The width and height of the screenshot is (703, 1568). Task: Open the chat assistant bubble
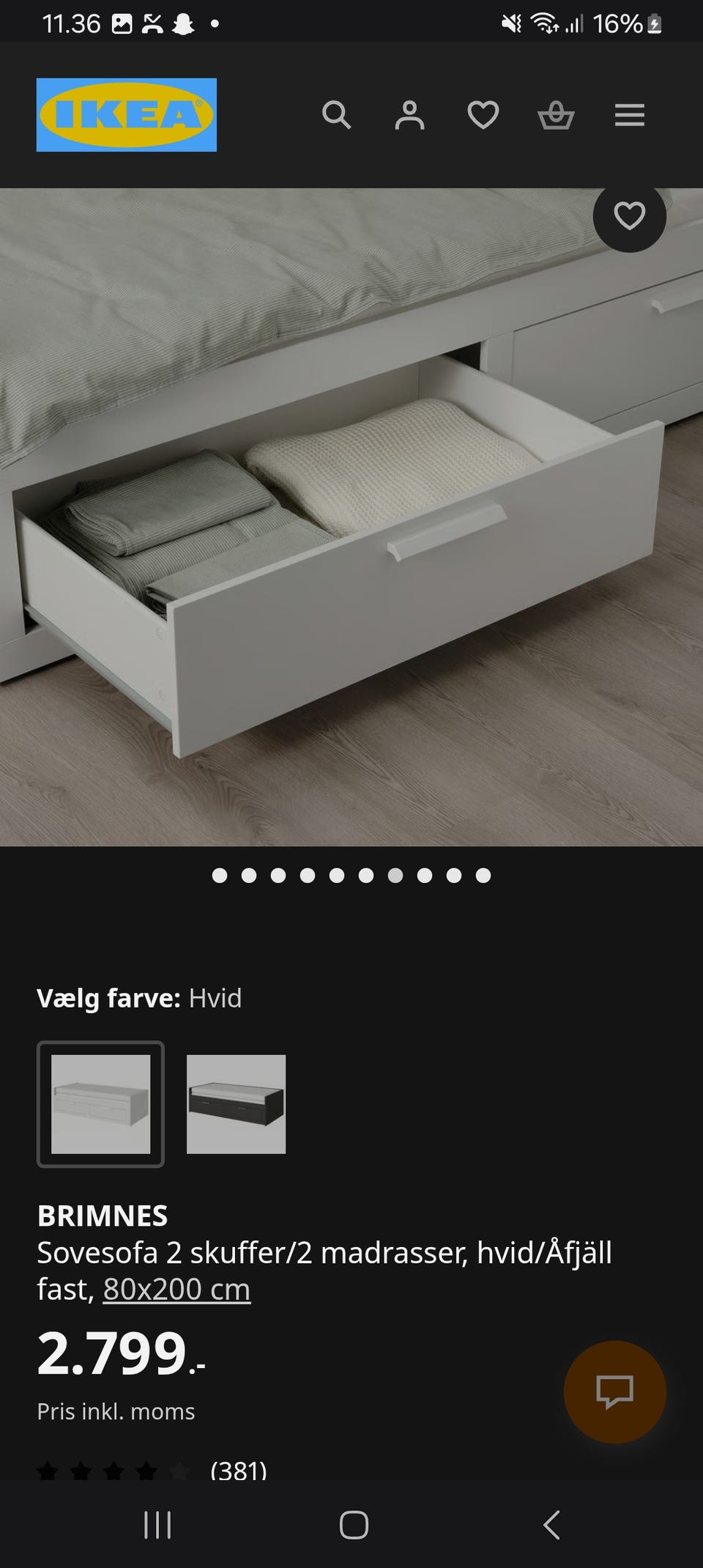[x=614, y=1392]
